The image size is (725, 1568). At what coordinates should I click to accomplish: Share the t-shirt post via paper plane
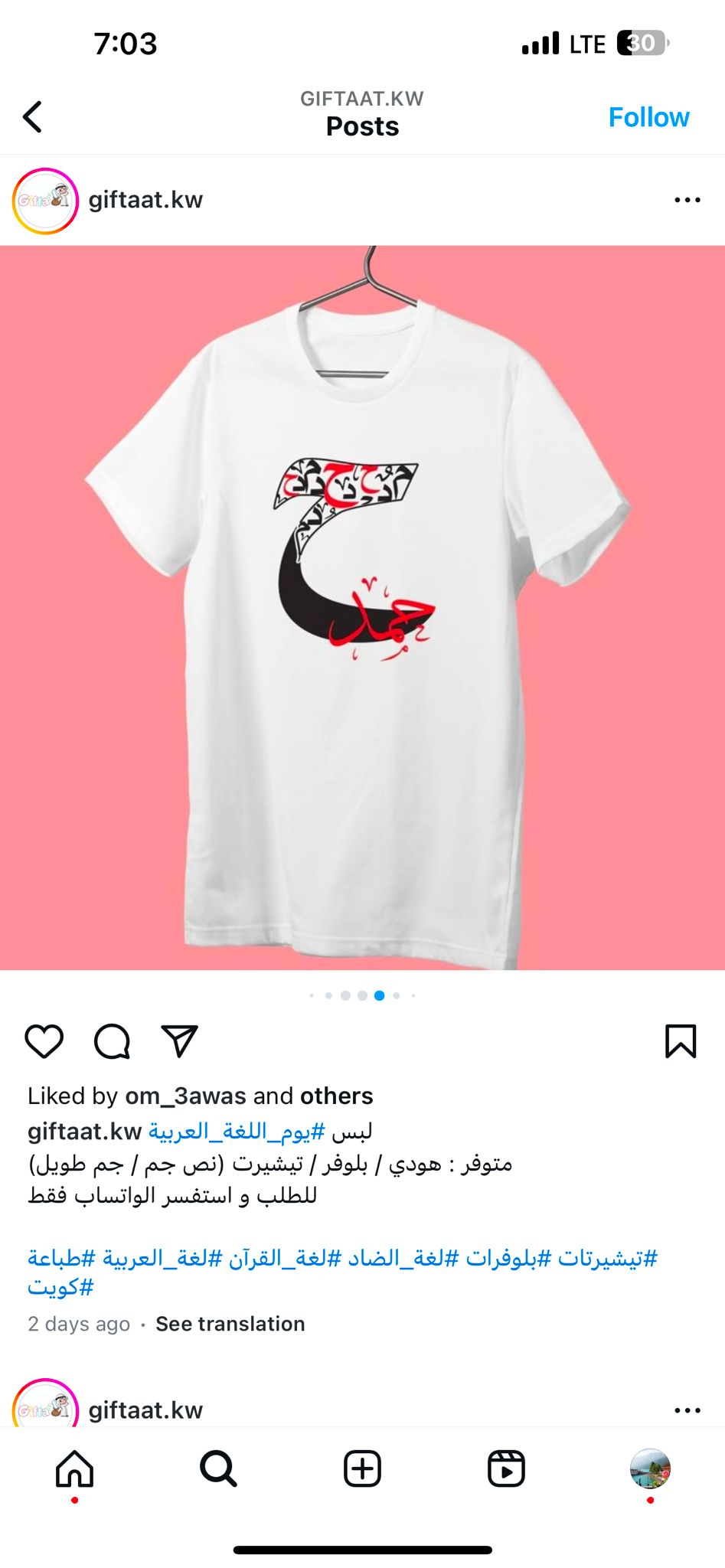click(x=180, y=1041)
